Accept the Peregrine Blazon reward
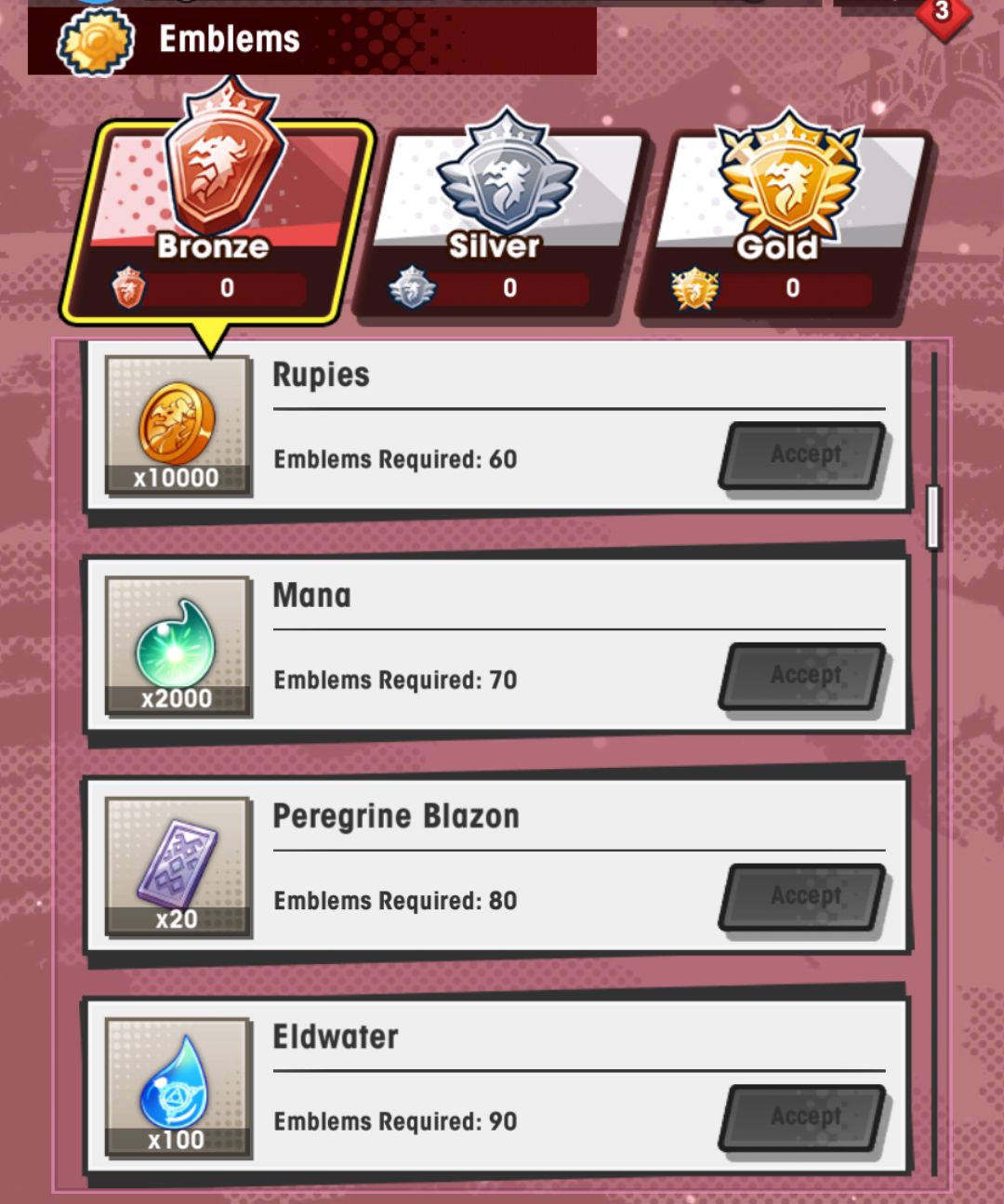The width and height of the screenshot is (1004, 1204). 803,897
